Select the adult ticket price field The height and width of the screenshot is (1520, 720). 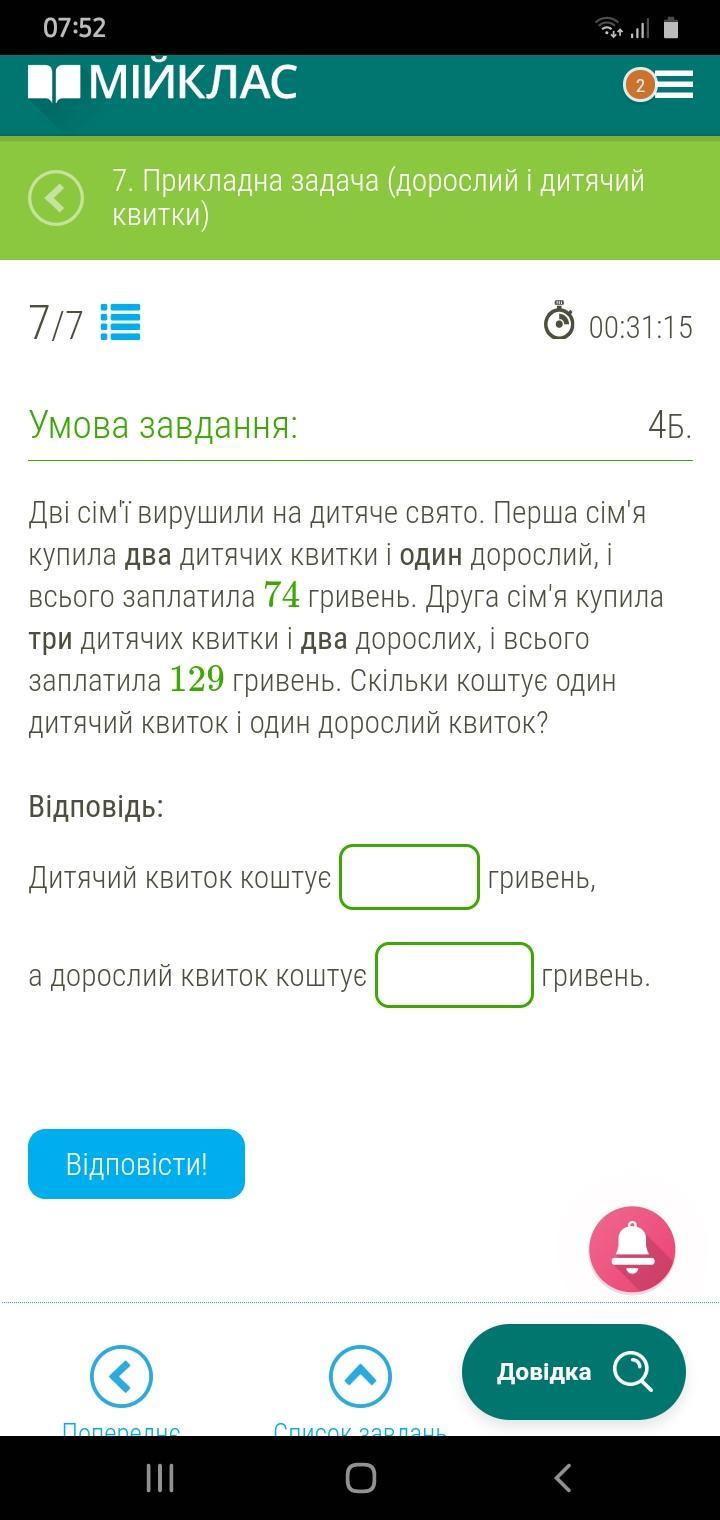(454, 975)
